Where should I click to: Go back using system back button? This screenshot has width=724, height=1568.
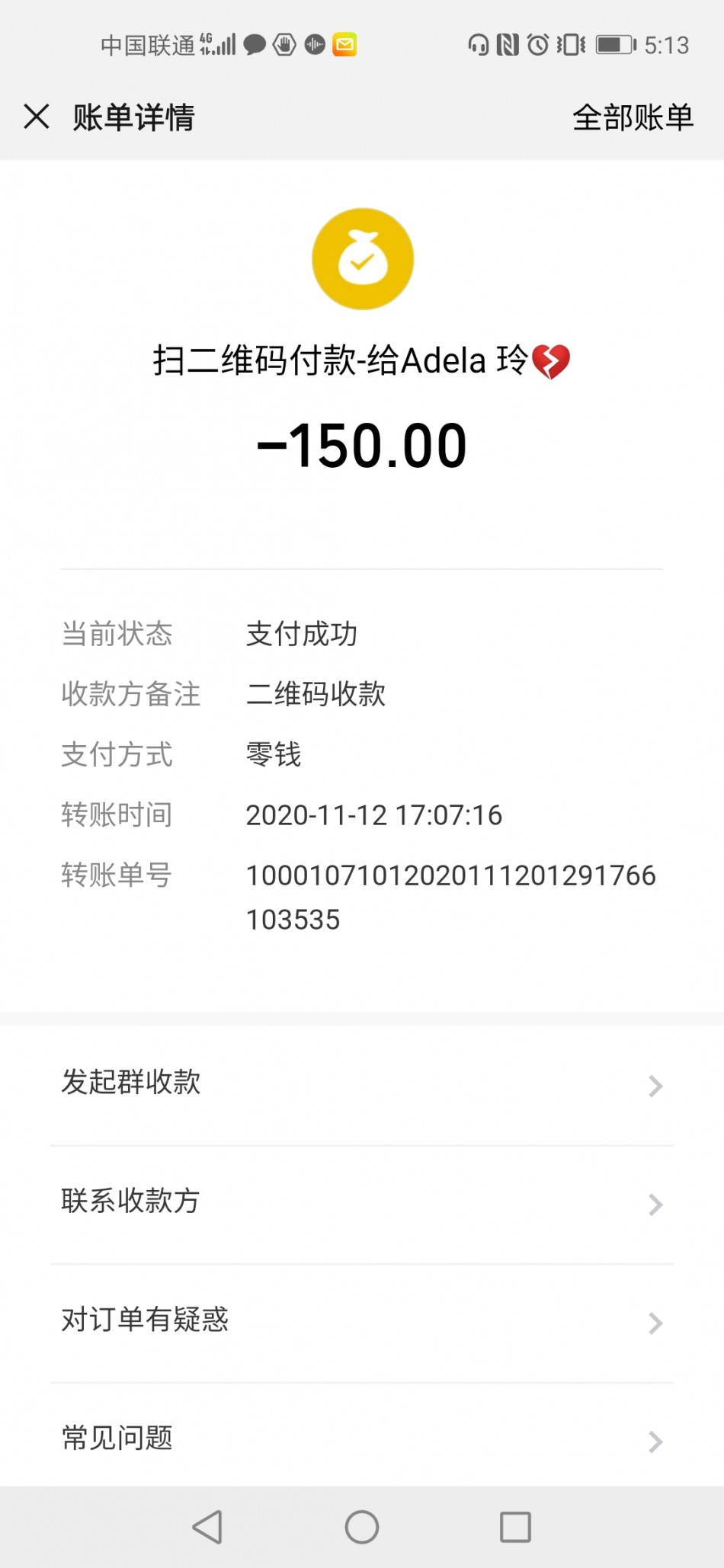[207, 1527]
